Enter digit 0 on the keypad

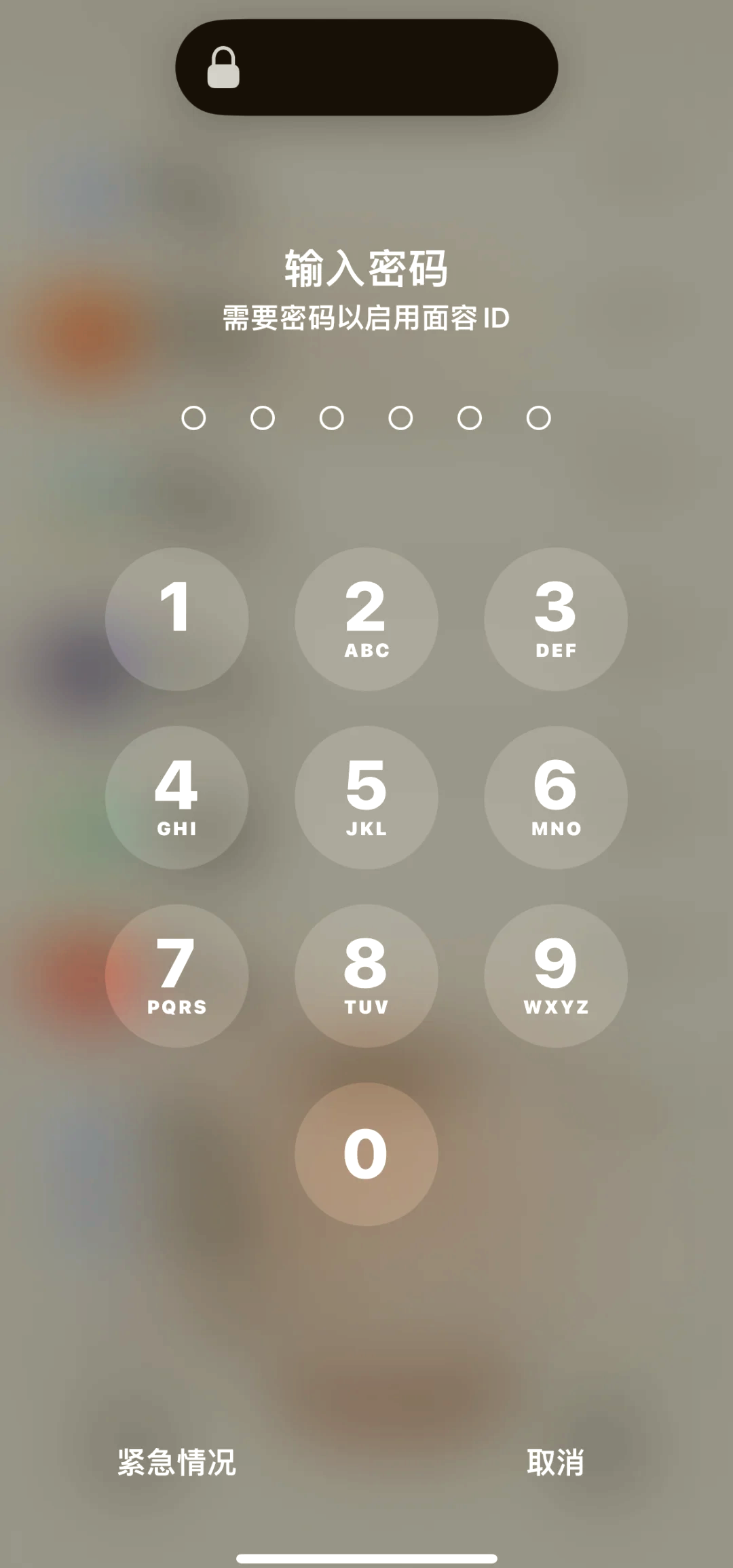pos(366,1153)
